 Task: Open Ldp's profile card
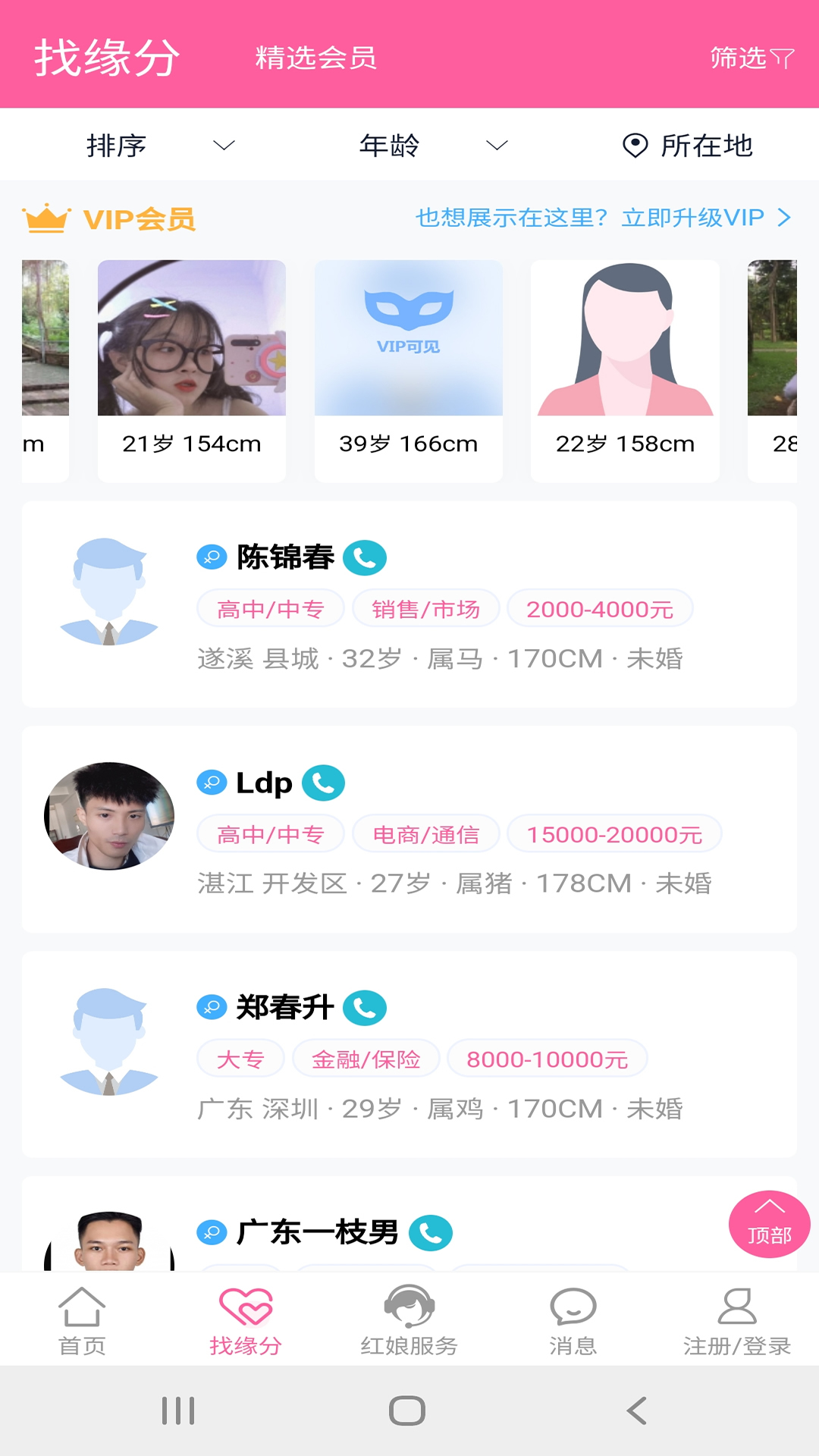click(x=409, y=829)
